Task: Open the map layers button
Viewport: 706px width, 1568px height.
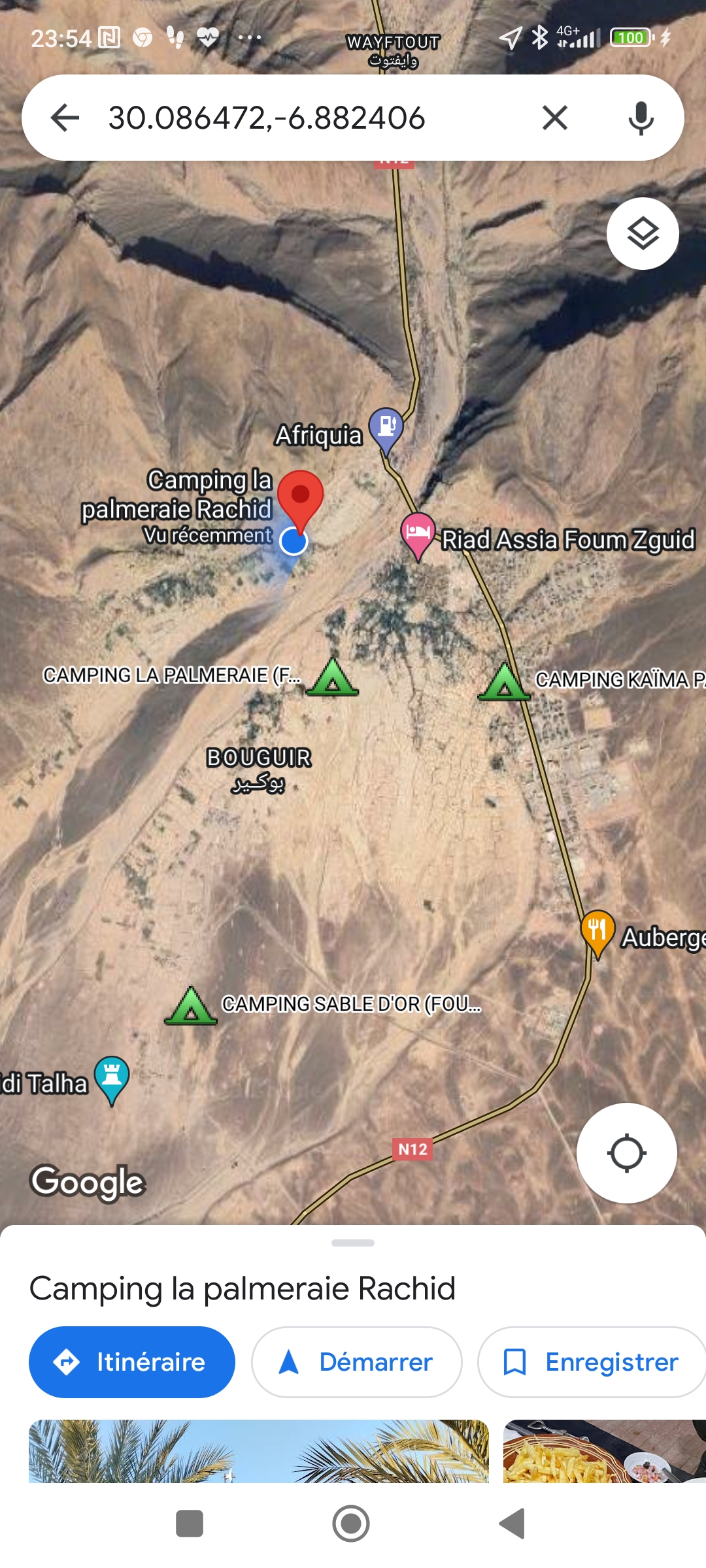Action: [x=643, y=233]
